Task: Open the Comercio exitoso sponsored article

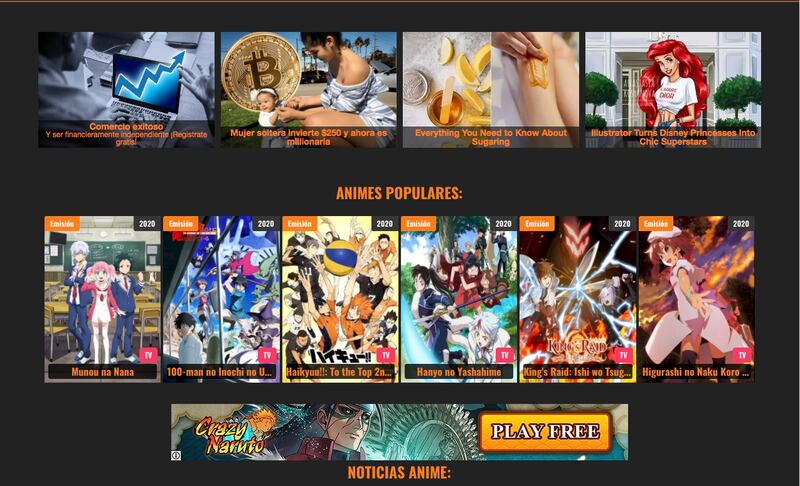Action: click(126, 90)
